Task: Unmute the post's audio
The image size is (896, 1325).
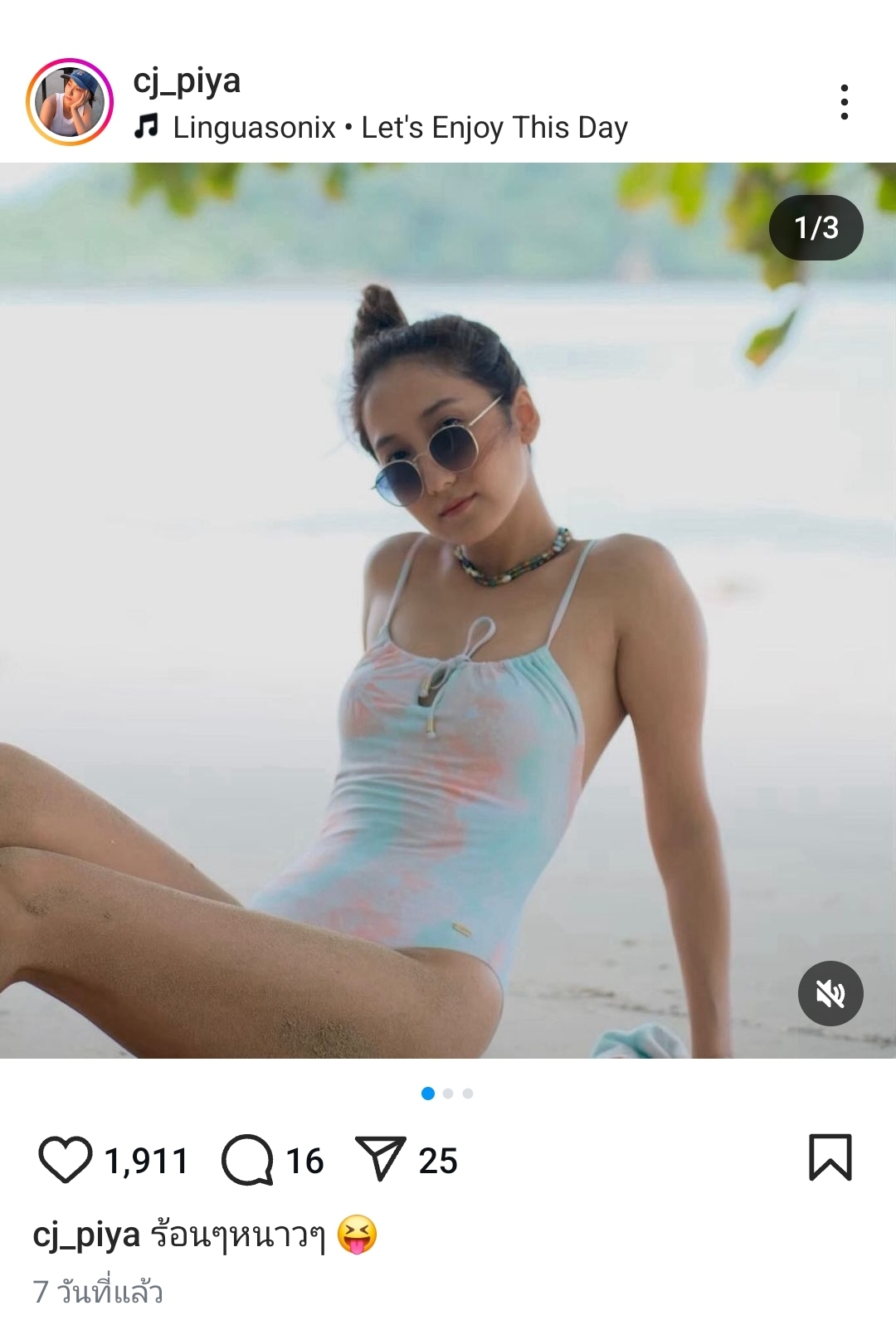Action: pos(830,993)
